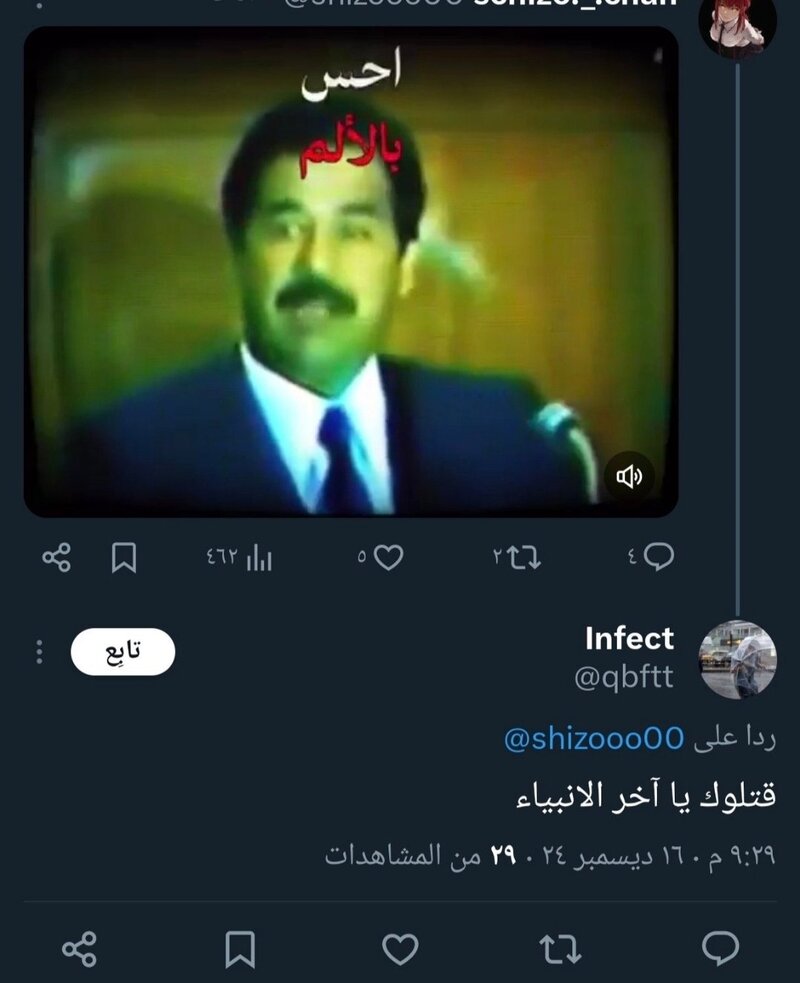Open more options for Infect's tweet
Viewport: 800px width, 983px height.
click(x=39, y=653)
